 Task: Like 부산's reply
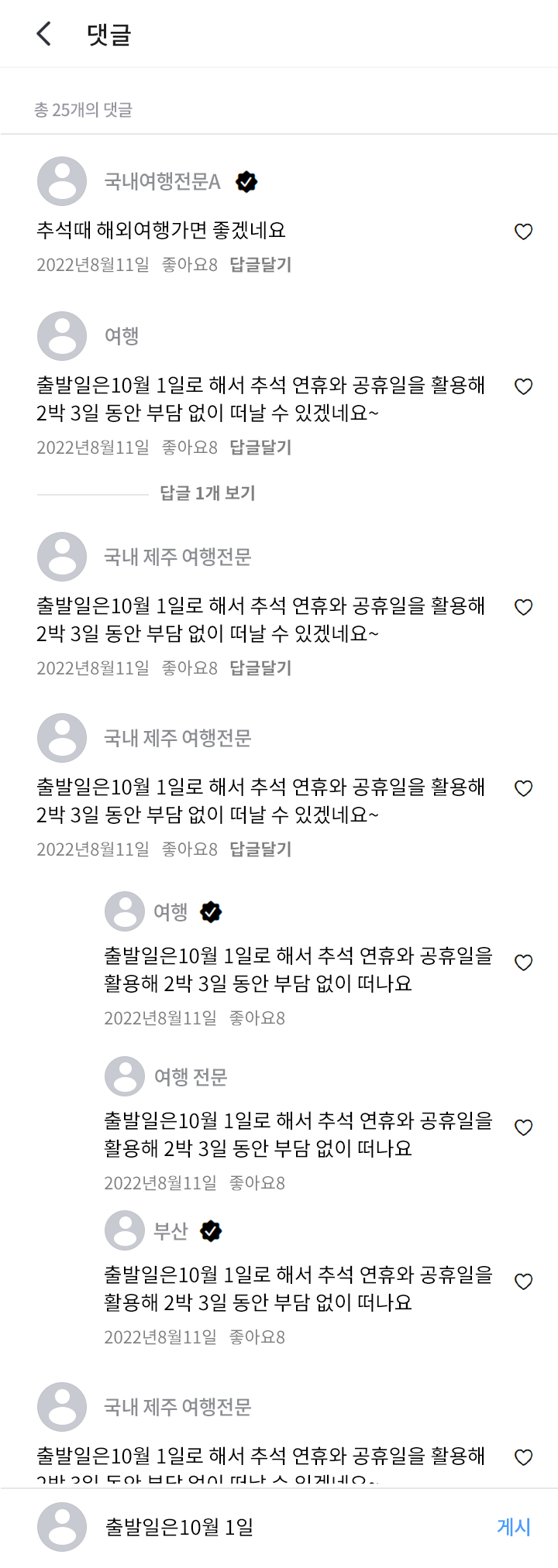[524, 1282]
